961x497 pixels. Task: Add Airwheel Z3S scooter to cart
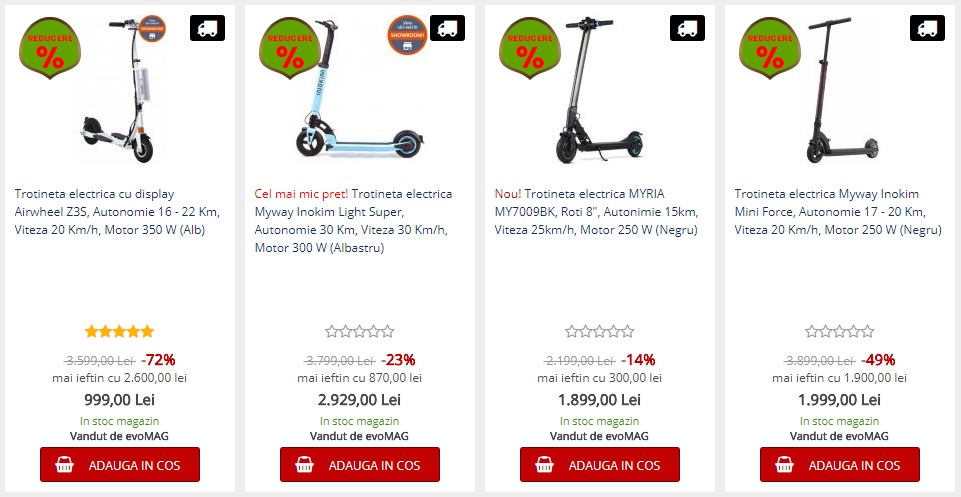pos(120,465)
